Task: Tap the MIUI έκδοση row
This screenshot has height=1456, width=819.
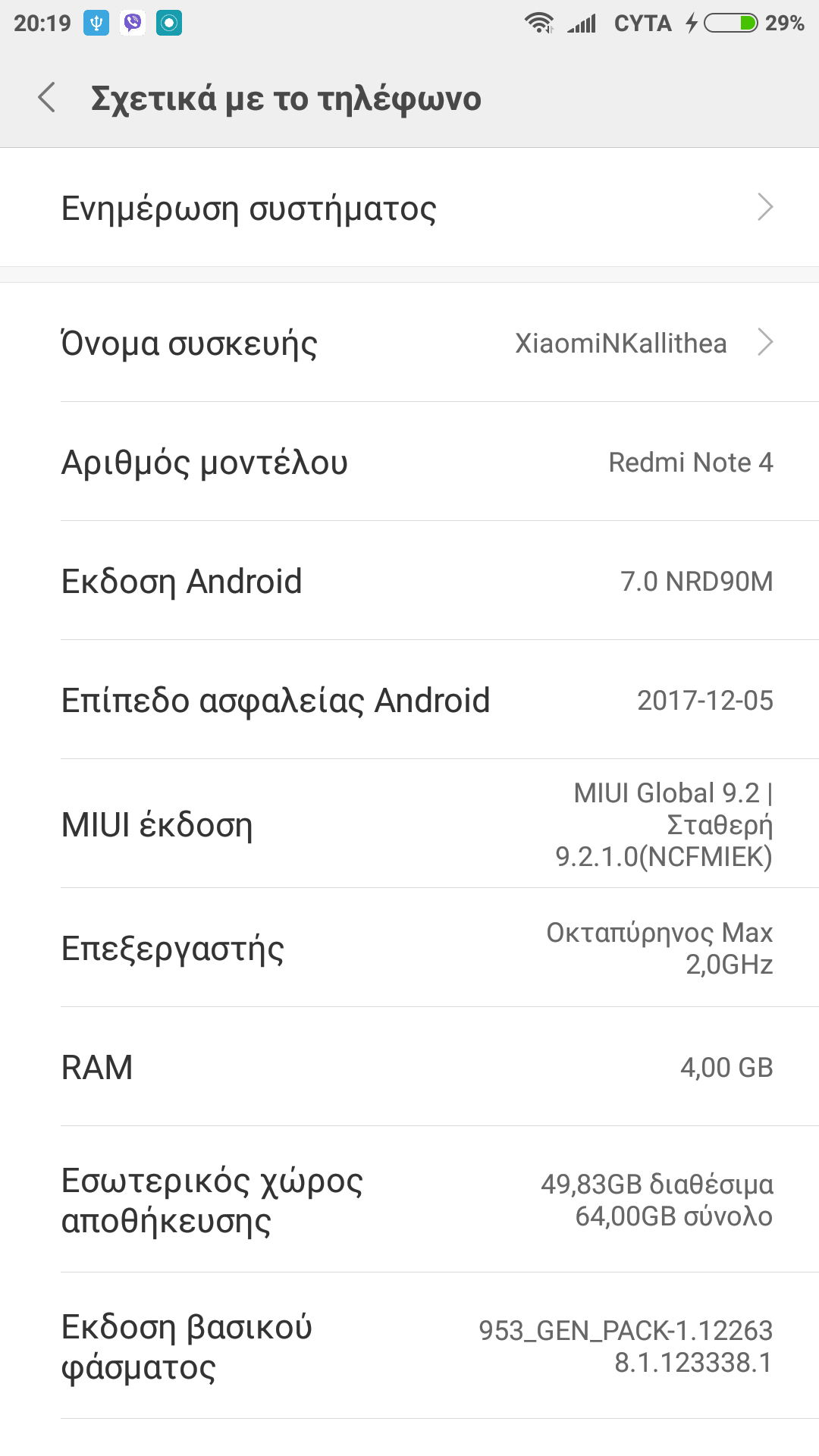Action: click(x=409, y=824)
